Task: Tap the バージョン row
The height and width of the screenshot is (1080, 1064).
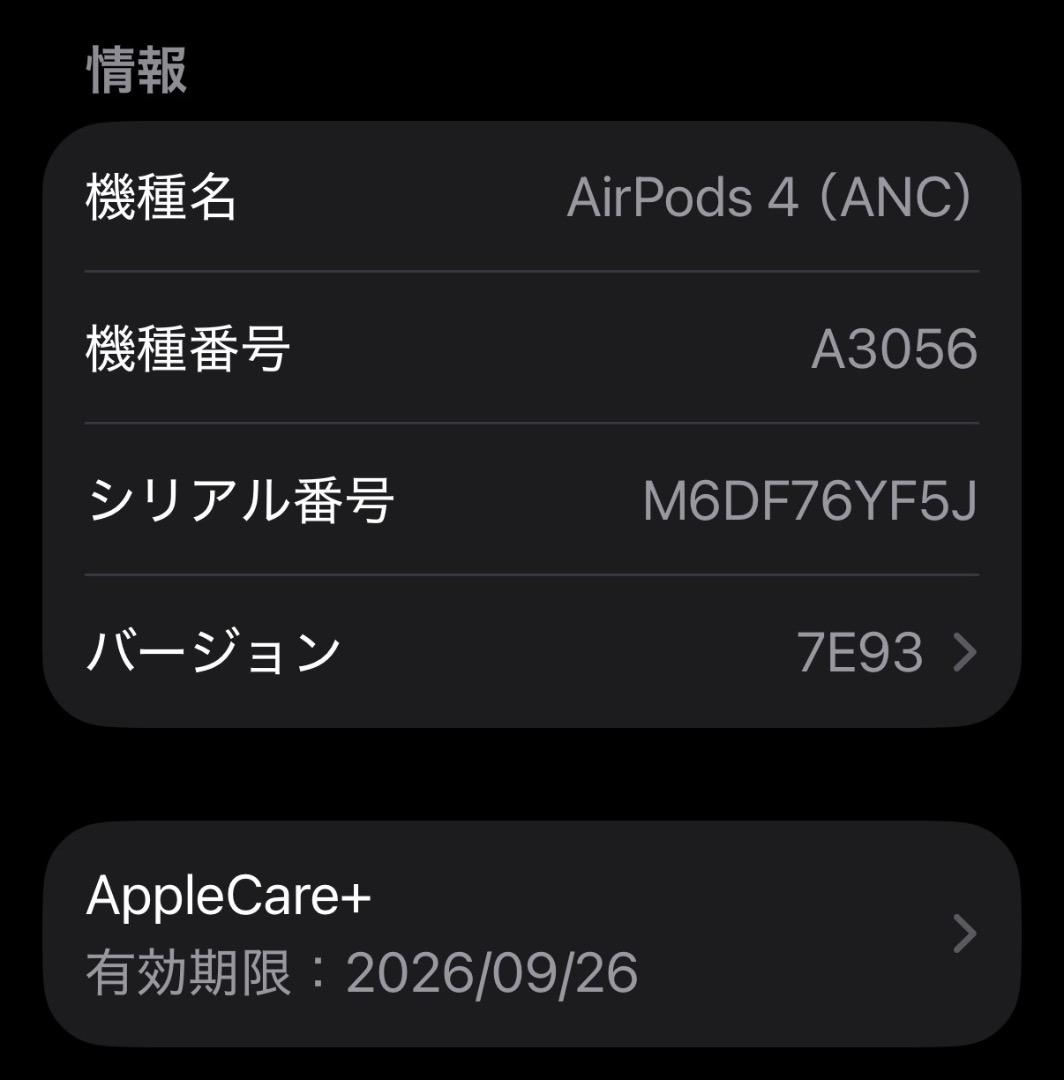Action: 530,653
